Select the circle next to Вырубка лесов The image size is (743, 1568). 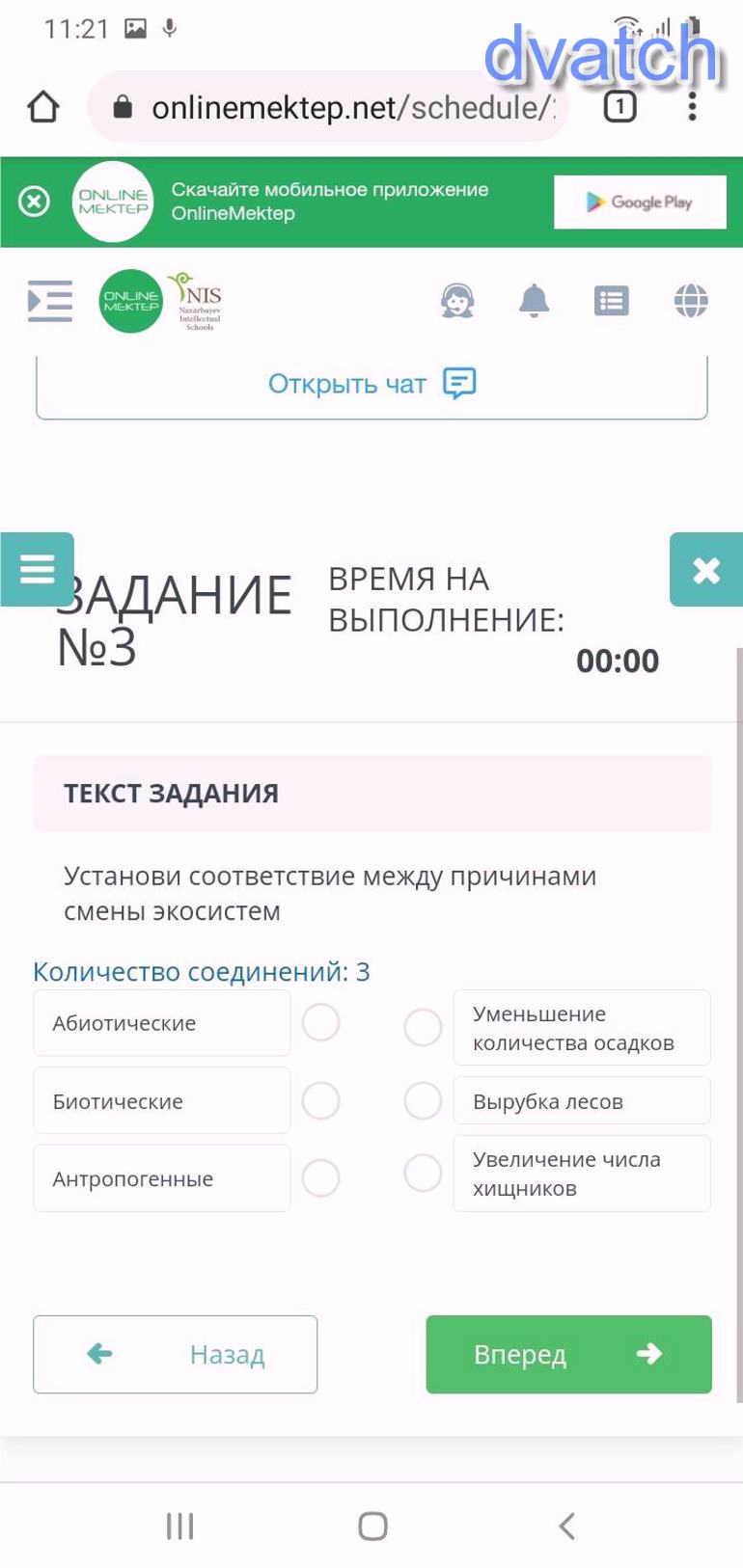(423, 1100)
